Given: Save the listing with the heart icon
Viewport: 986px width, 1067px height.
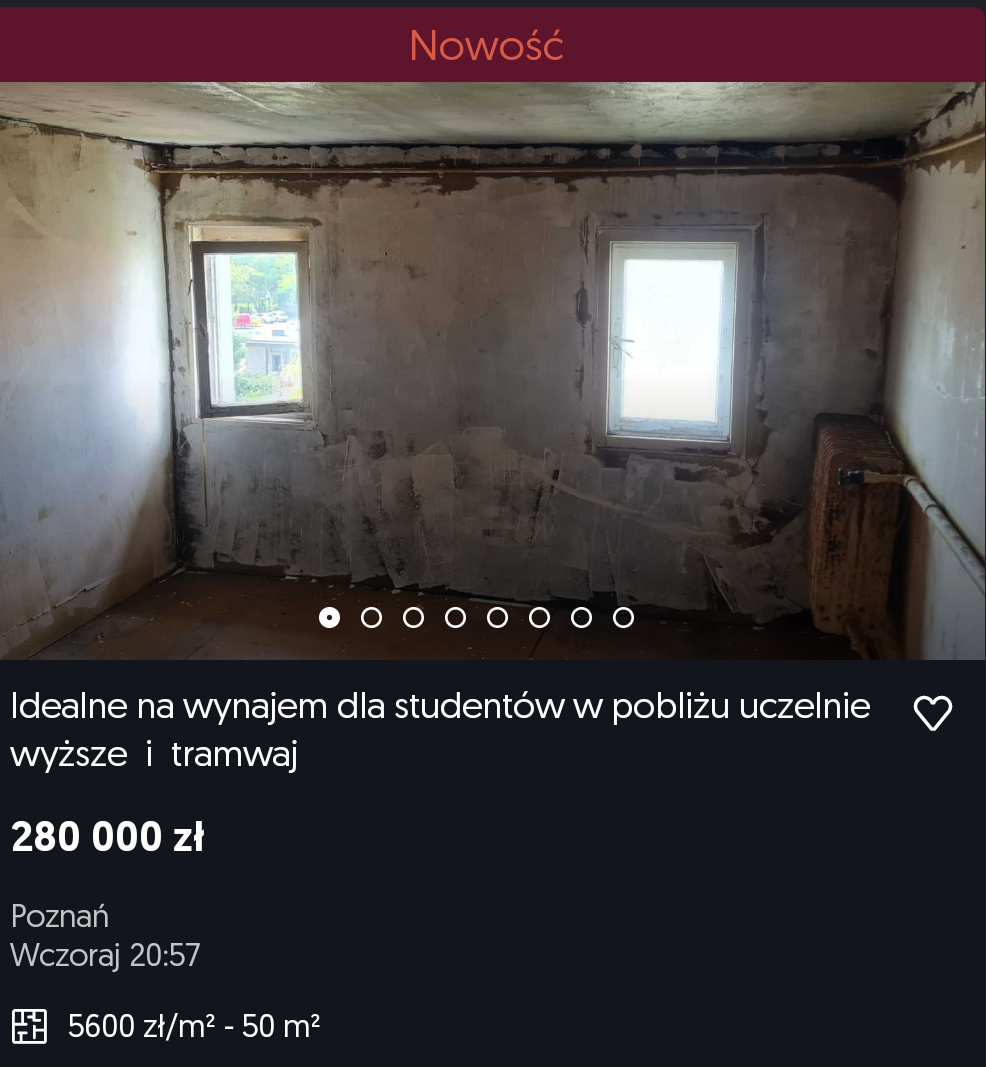Looking at the screenshot, I should [x=932, y=713].
